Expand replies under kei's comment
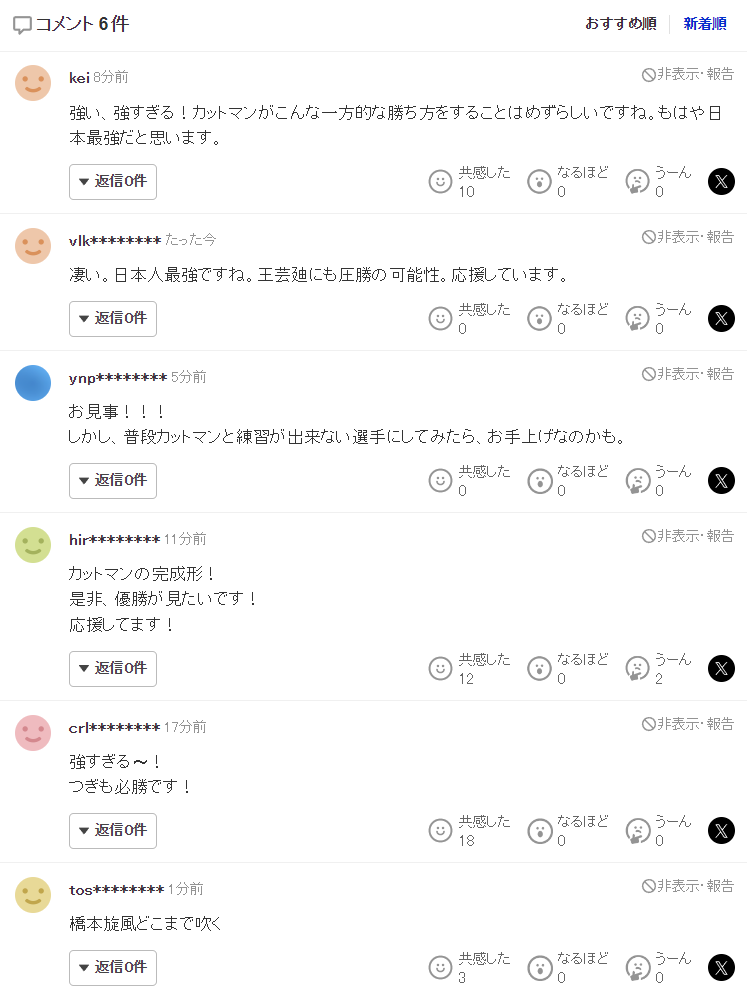Image resolution: width=747 pixels, height=999 pixels. pos(113,182)
